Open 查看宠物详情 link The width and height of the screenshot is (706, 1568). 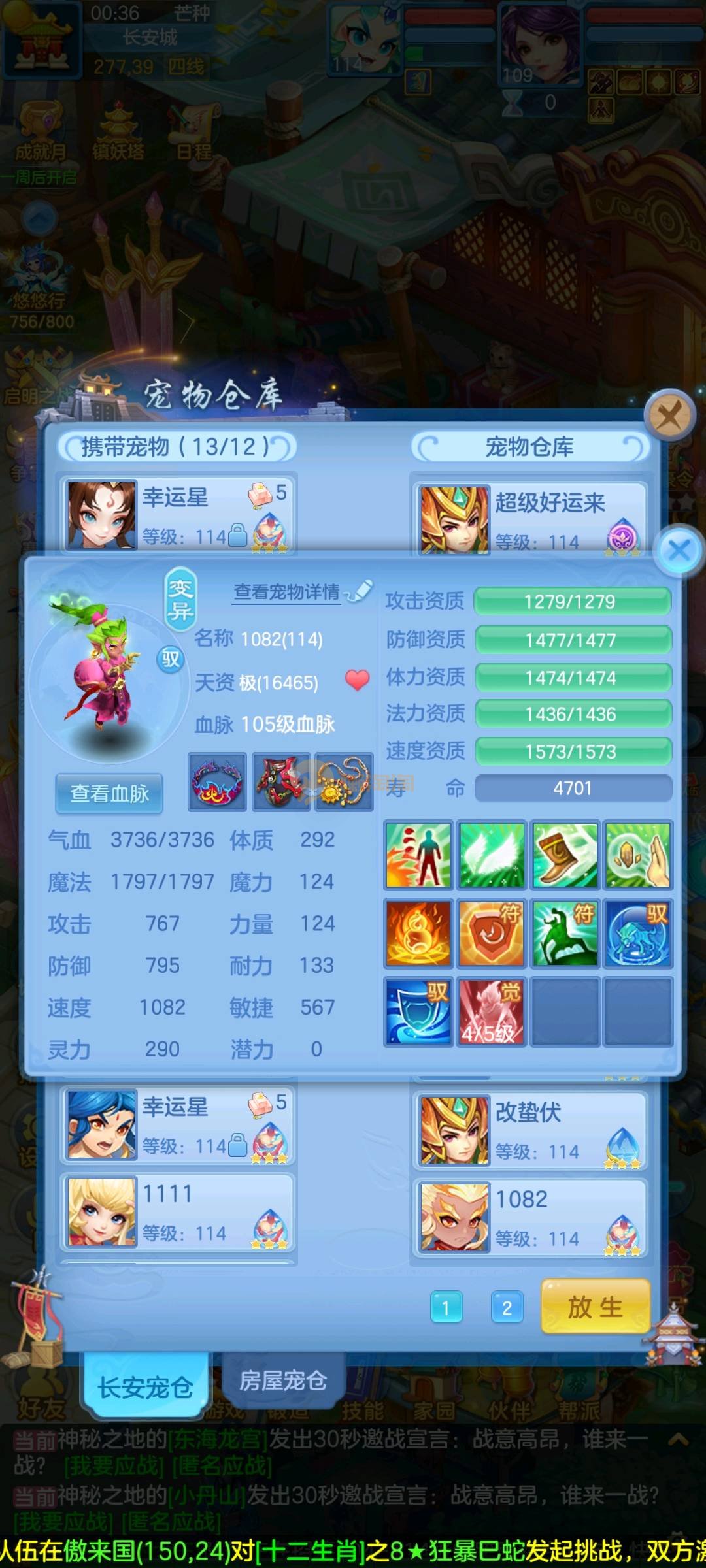(287, 592)
